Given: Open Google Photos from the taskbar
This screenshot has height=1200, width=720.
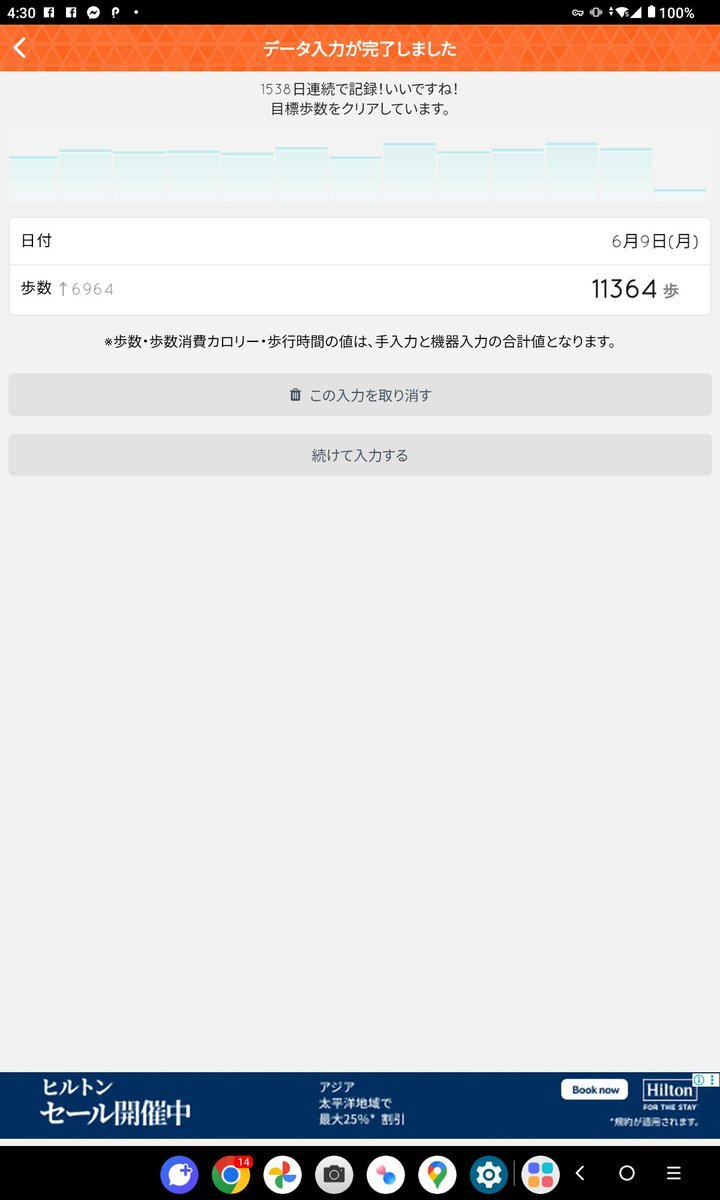Looking at the screenshot, I should (282, 1174).
